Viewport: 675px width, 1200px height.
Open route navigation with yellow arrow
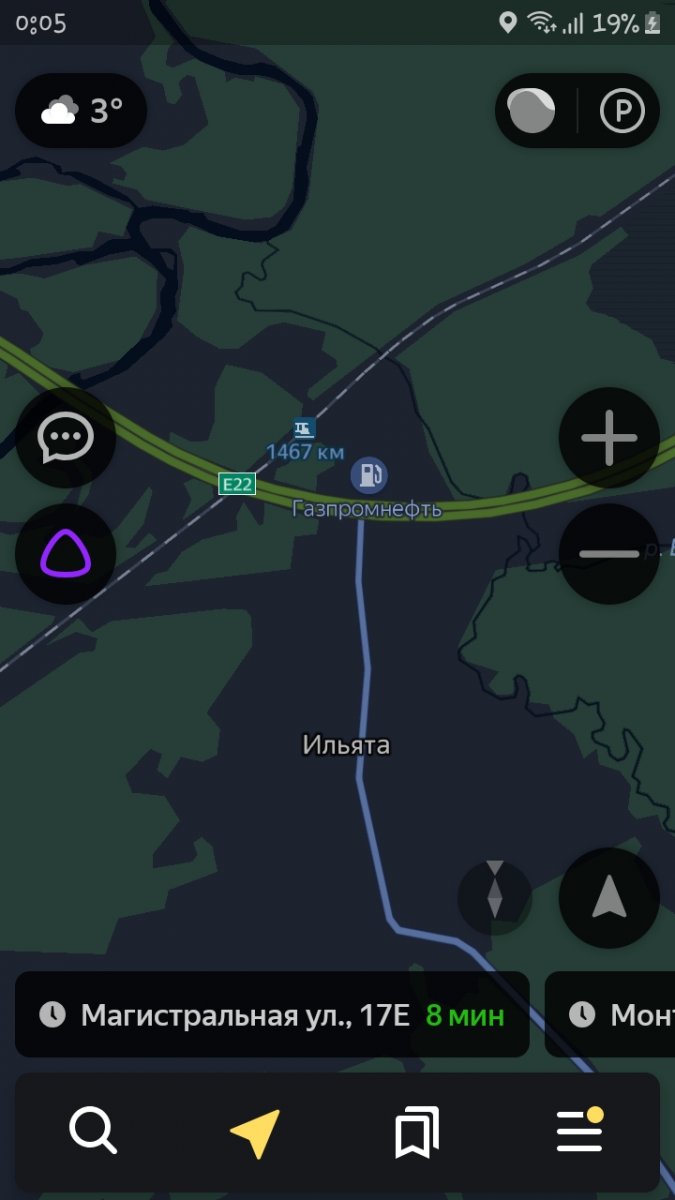[256, 1134]
